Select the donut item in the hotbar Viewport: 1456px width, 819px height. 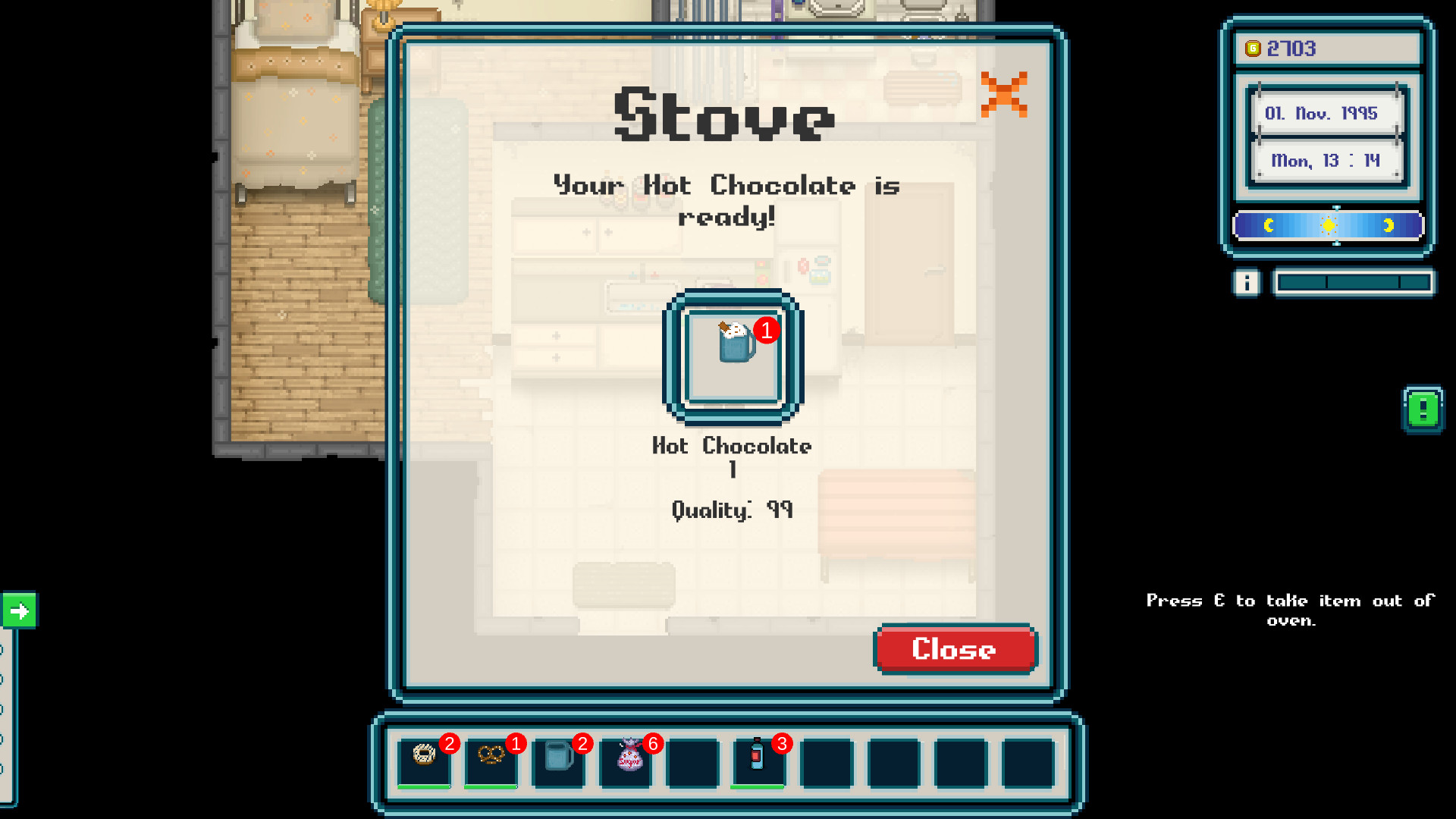click(x=424, y=761)
